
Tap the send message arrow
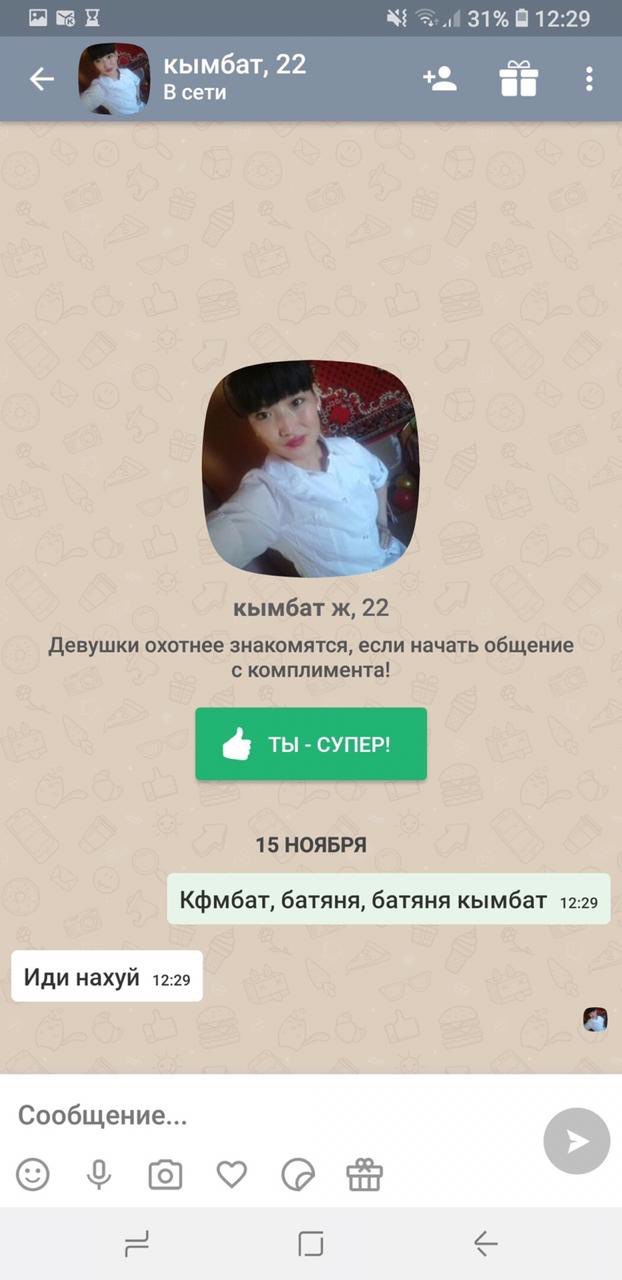(x=577, y=1141)
